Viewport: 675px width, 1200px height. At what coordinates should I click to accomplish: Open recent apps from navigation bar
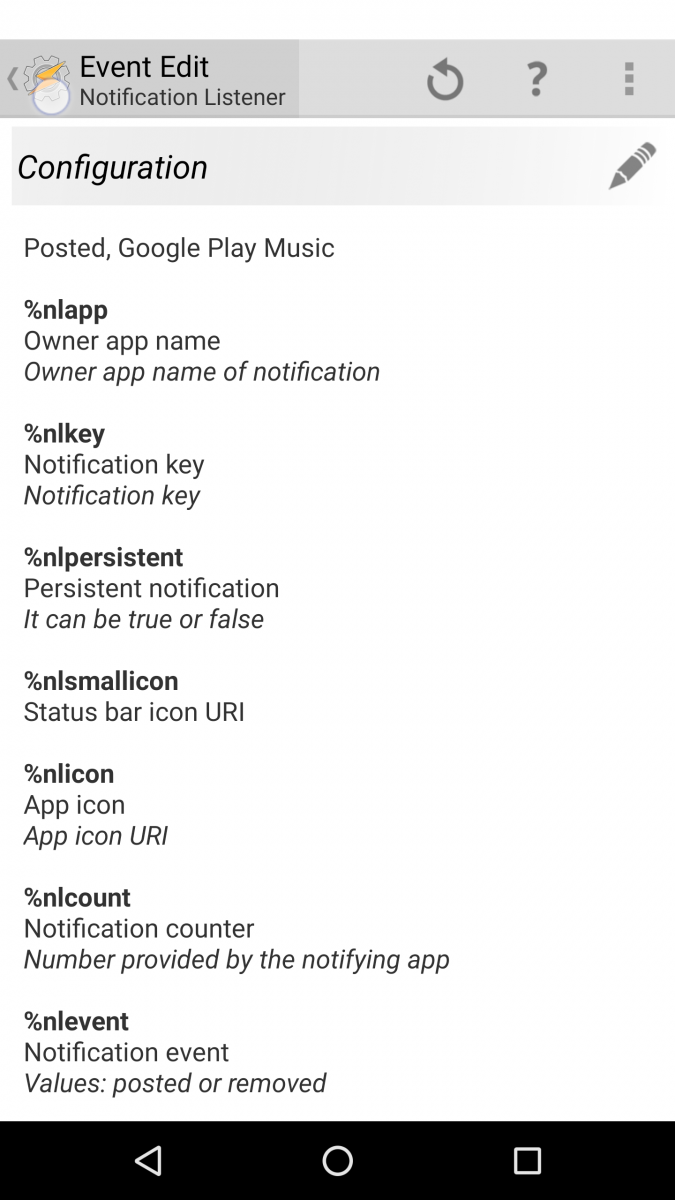526,1160
